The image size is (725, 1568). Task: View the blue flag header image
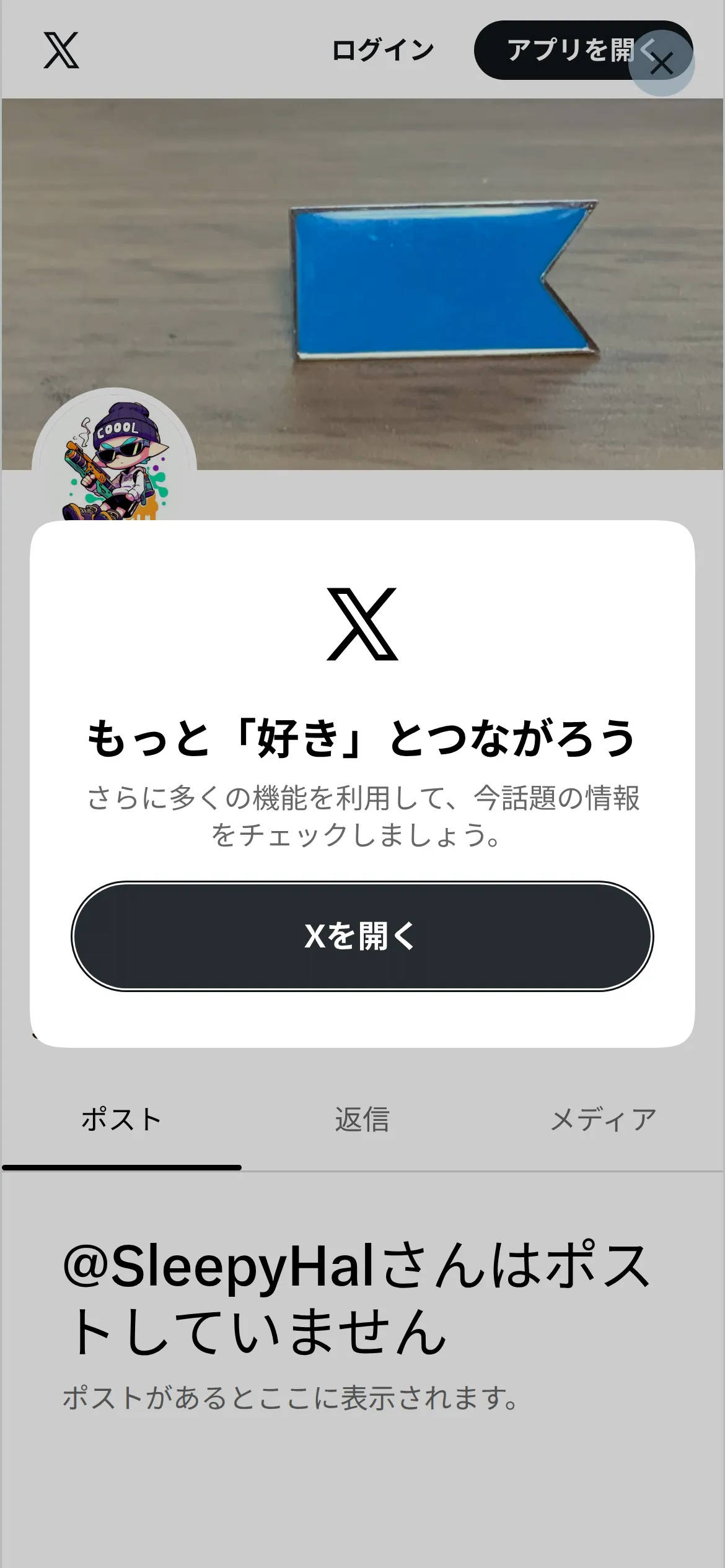(x=362, y=284)
